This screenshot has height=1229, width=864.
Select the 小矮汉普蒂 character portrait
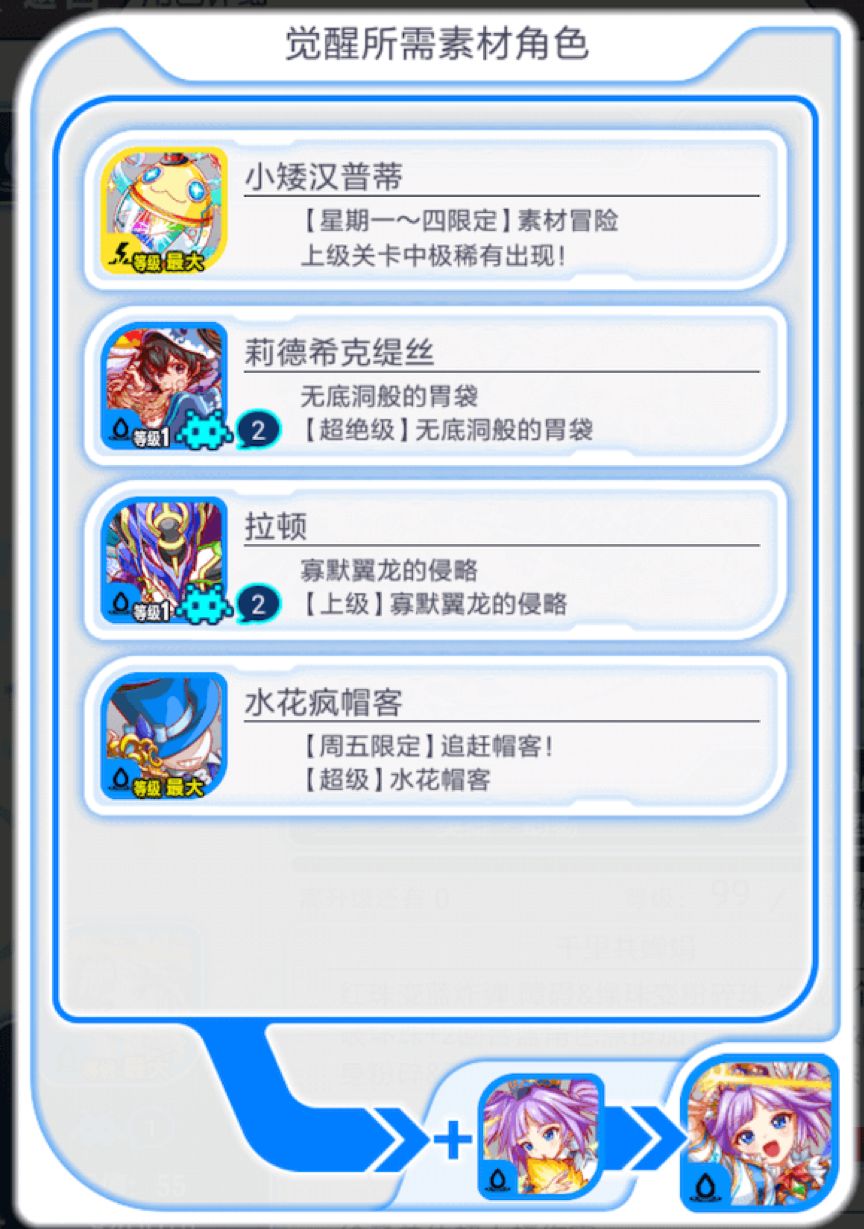point(165,207)
